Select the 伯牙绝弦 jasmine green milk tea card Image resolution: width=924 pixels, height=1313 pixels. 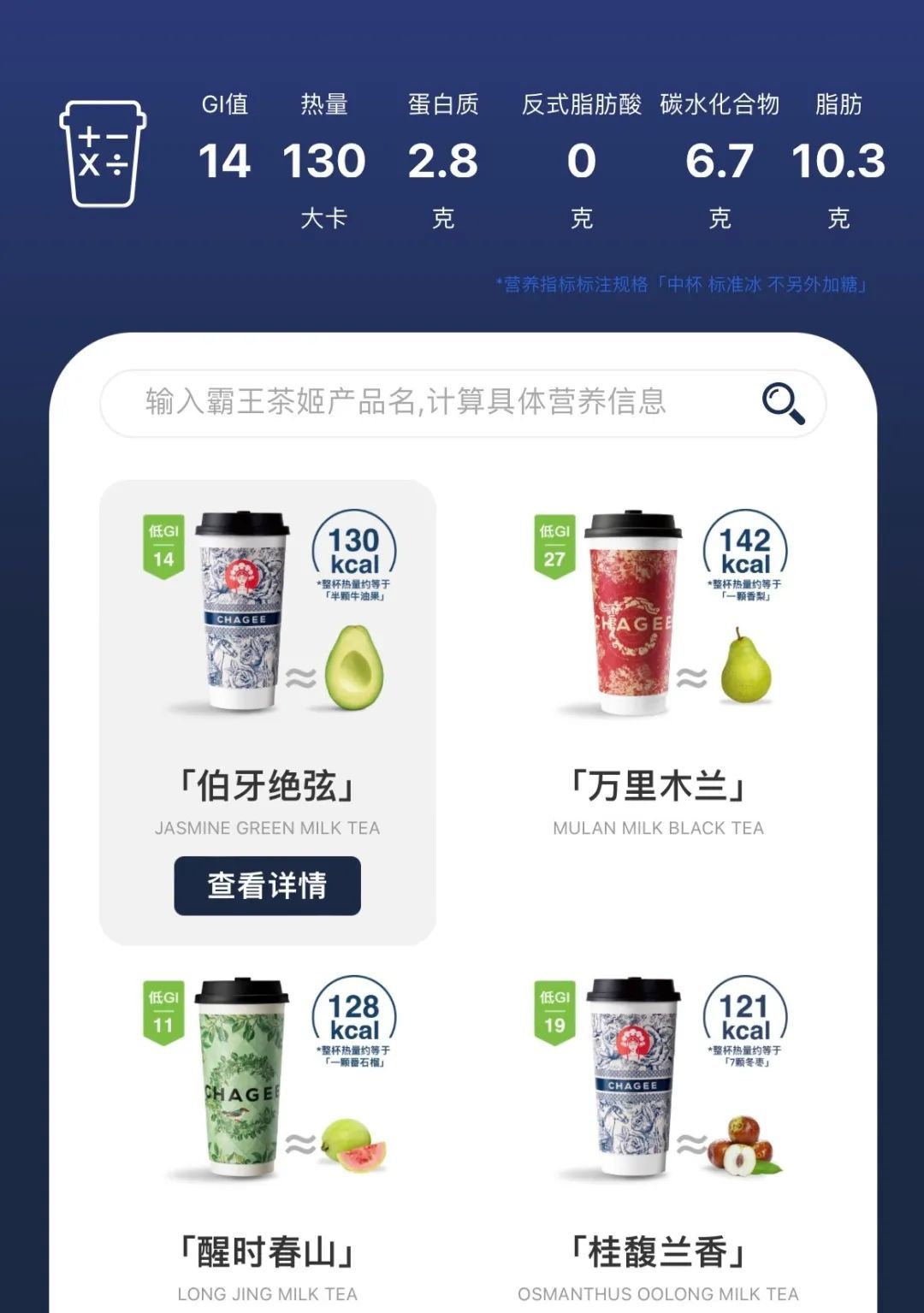[268, 713]
